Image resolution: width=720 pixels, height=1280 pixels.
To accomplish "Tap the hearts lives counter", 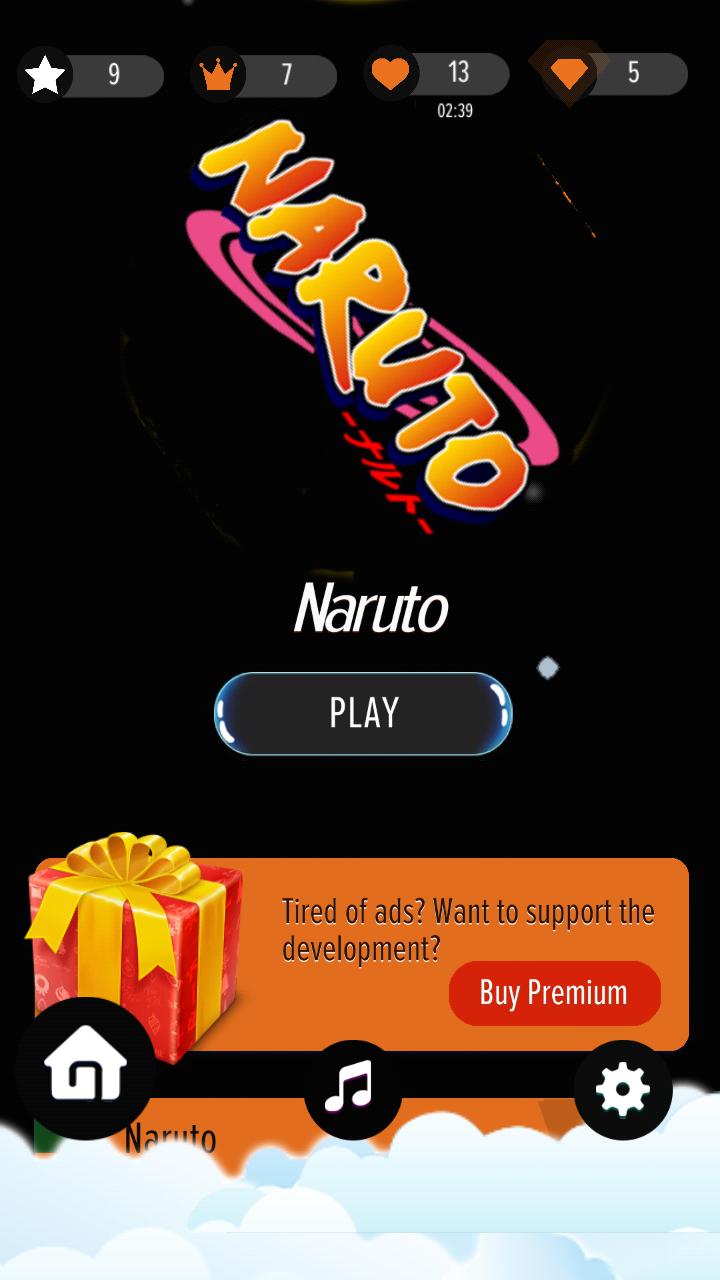I will tap(437, 73).
